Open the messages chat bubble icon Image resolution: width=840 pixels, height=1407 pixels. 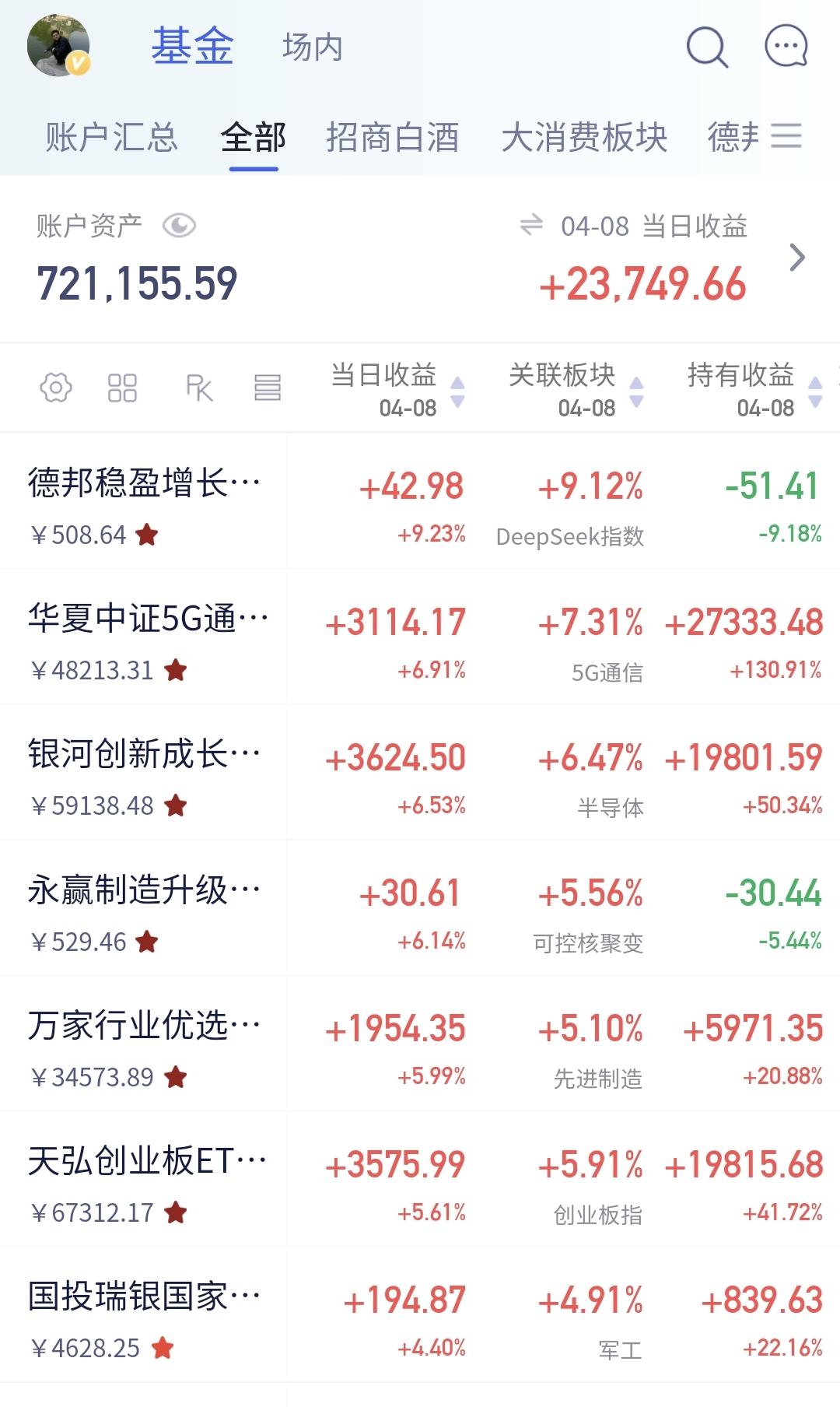pyautogui.click(x=786, y=47)
